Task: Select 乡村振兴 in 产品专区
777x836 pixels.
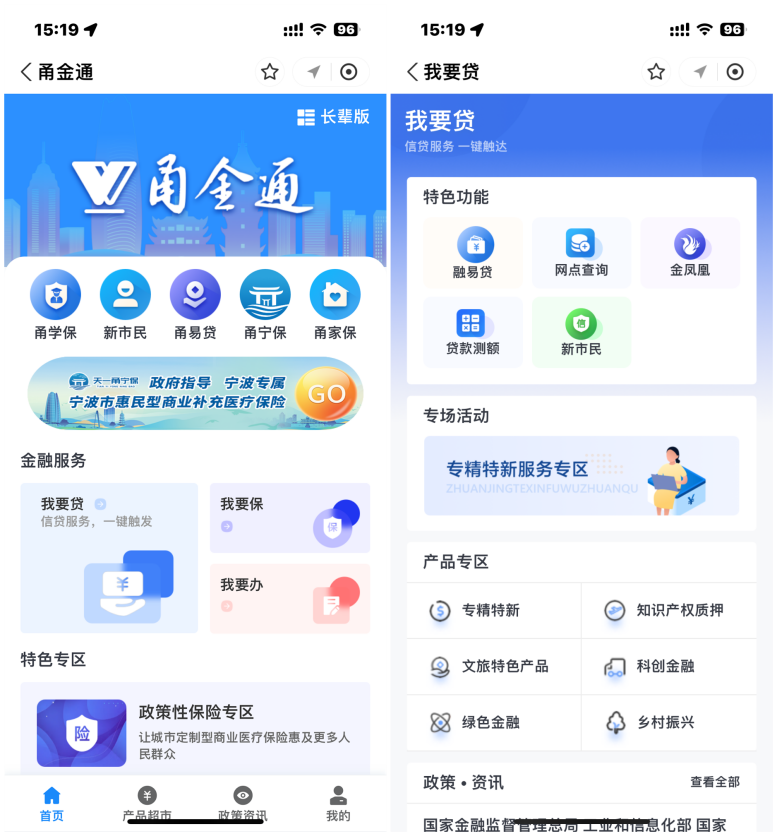Action: 669,722
